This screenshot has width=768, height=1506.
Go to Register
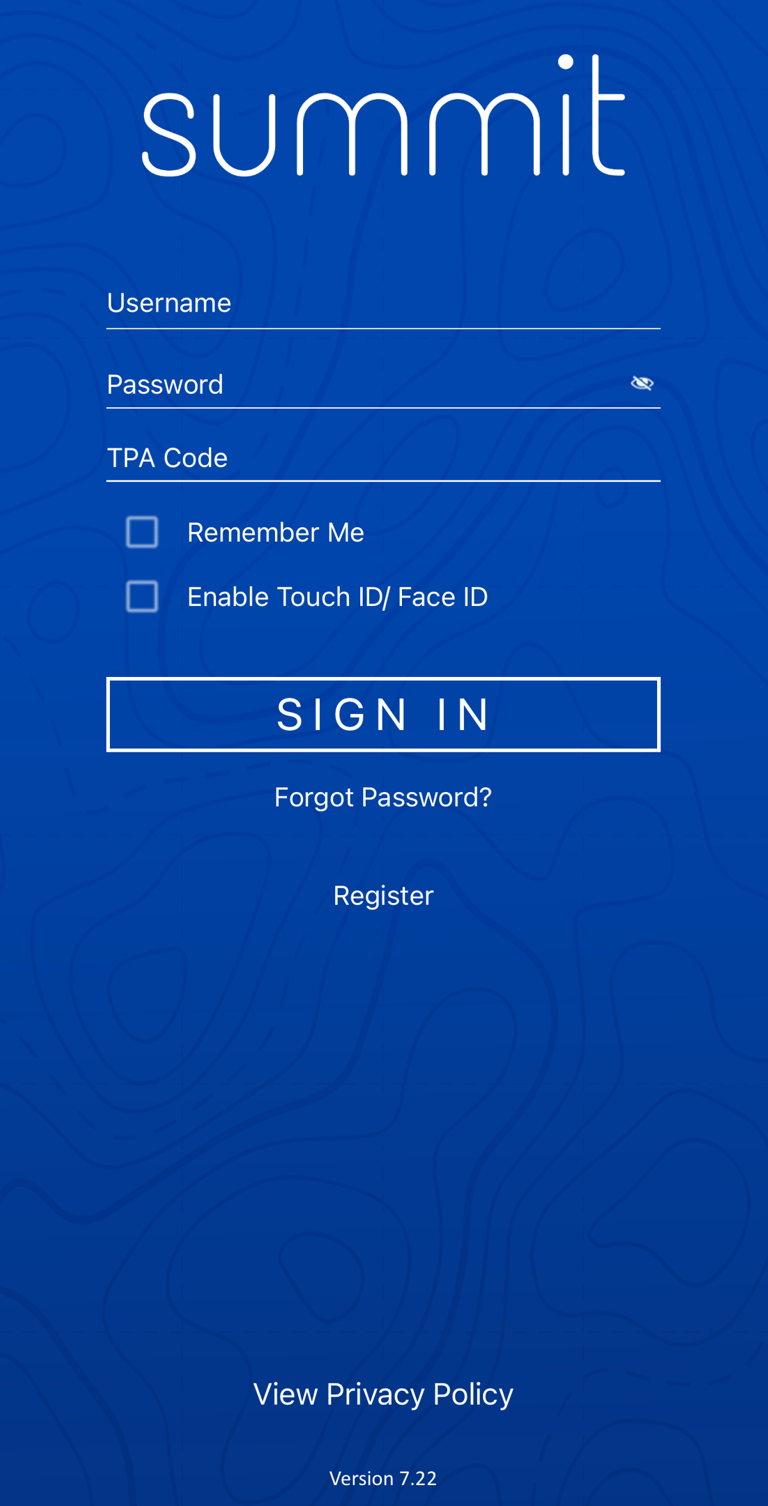(x=383, y=895)
